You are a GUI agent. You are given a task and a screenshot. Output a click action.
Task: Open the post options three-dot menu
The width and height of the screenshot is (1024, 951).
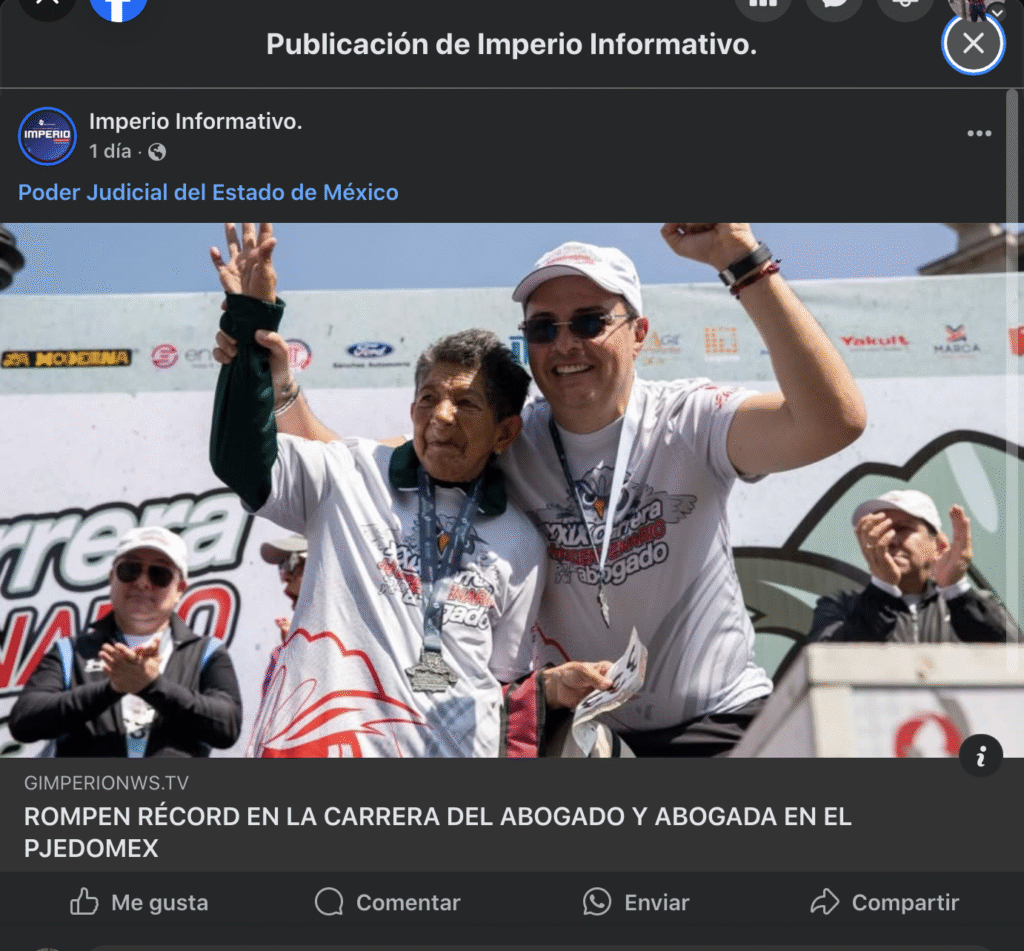979,134
